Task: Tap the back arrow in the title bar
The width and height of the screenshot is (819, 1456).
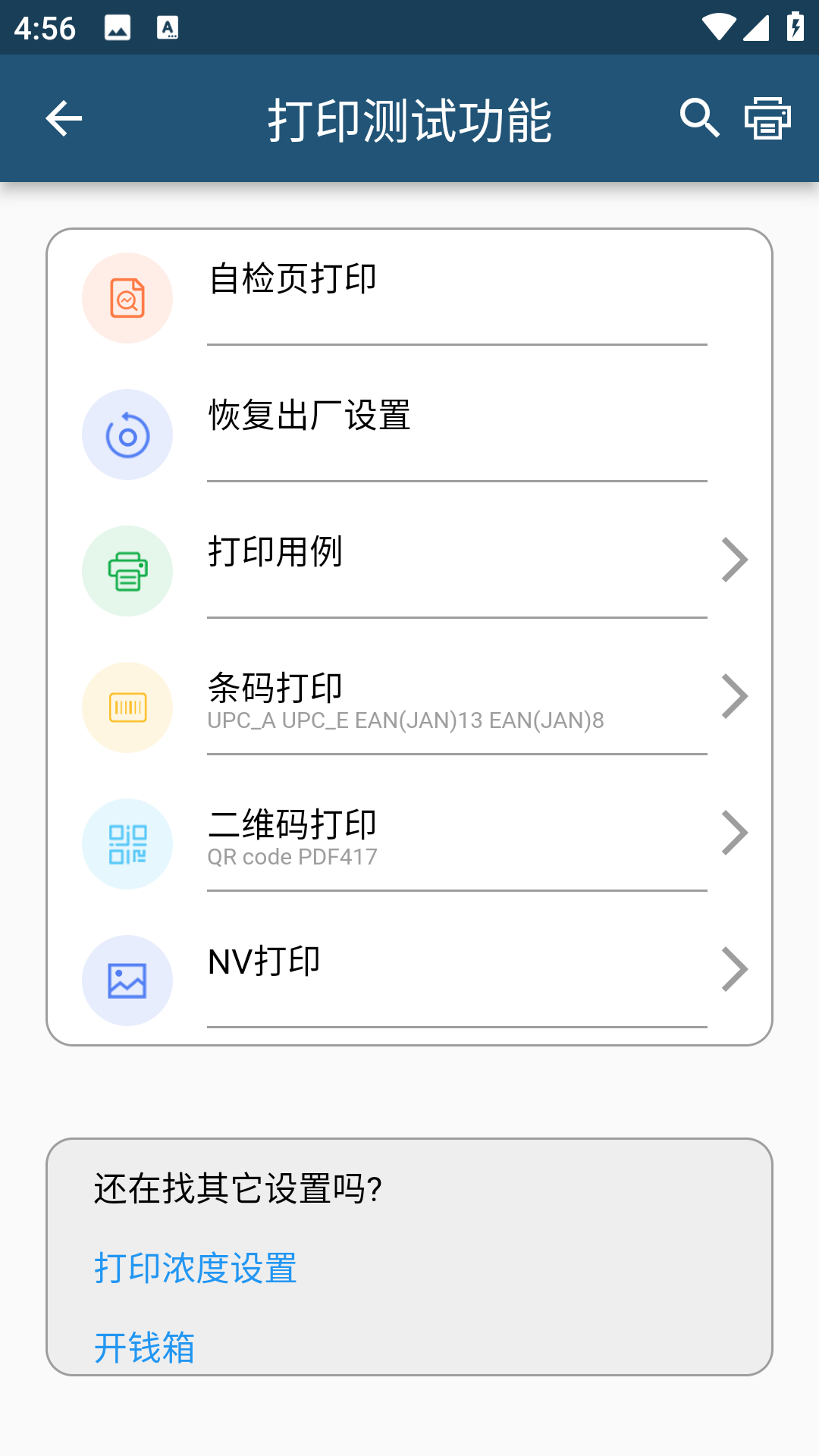Action: (x=64, y=118)
